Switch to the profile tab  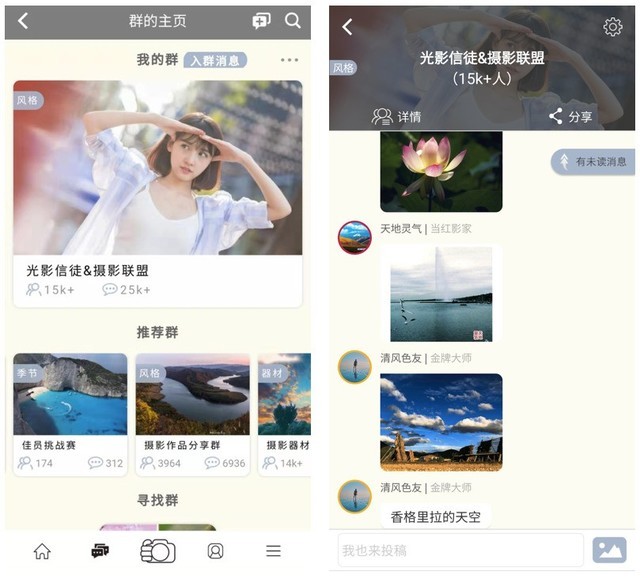click(215, 551)
